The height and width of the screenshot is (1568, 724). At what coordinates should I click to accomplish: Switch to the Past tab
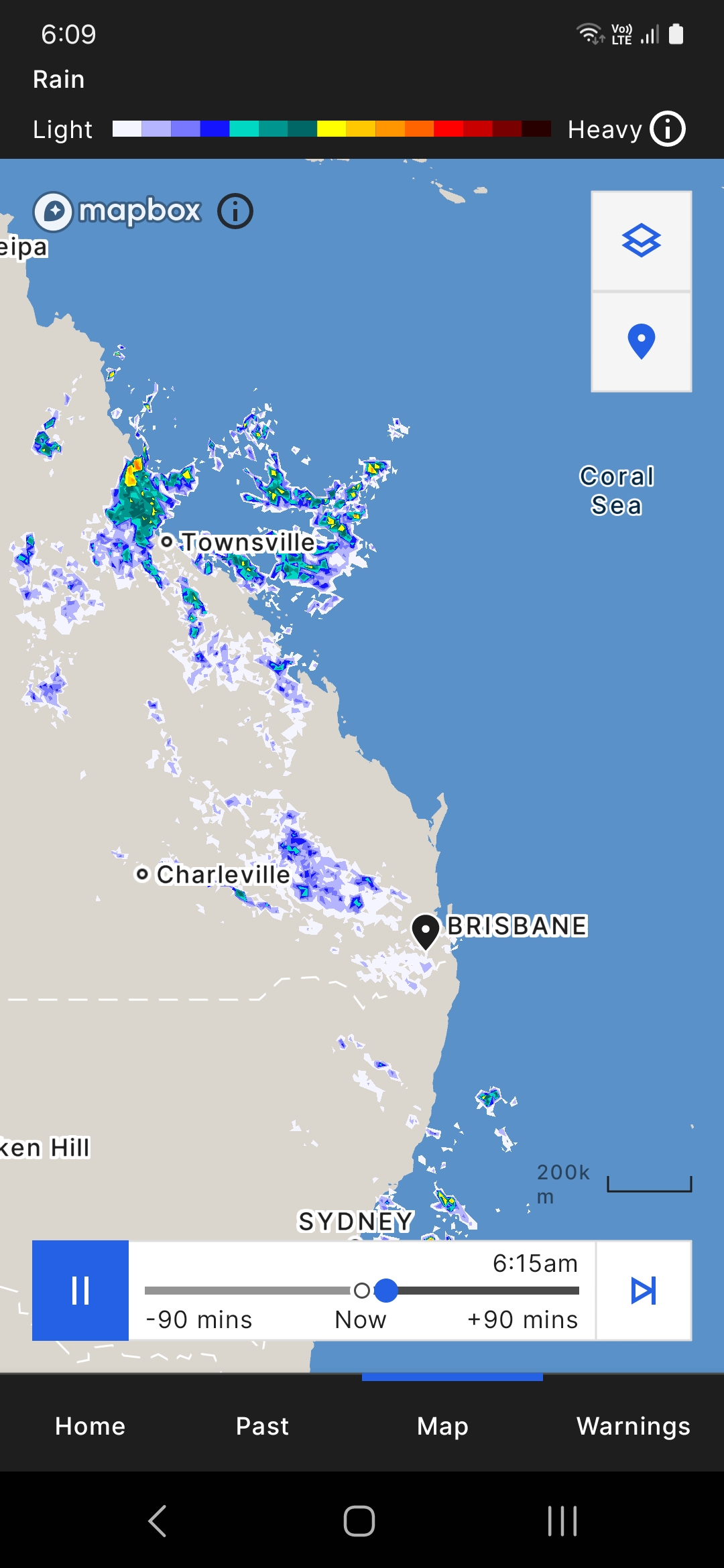click(x=262, y=1426)
